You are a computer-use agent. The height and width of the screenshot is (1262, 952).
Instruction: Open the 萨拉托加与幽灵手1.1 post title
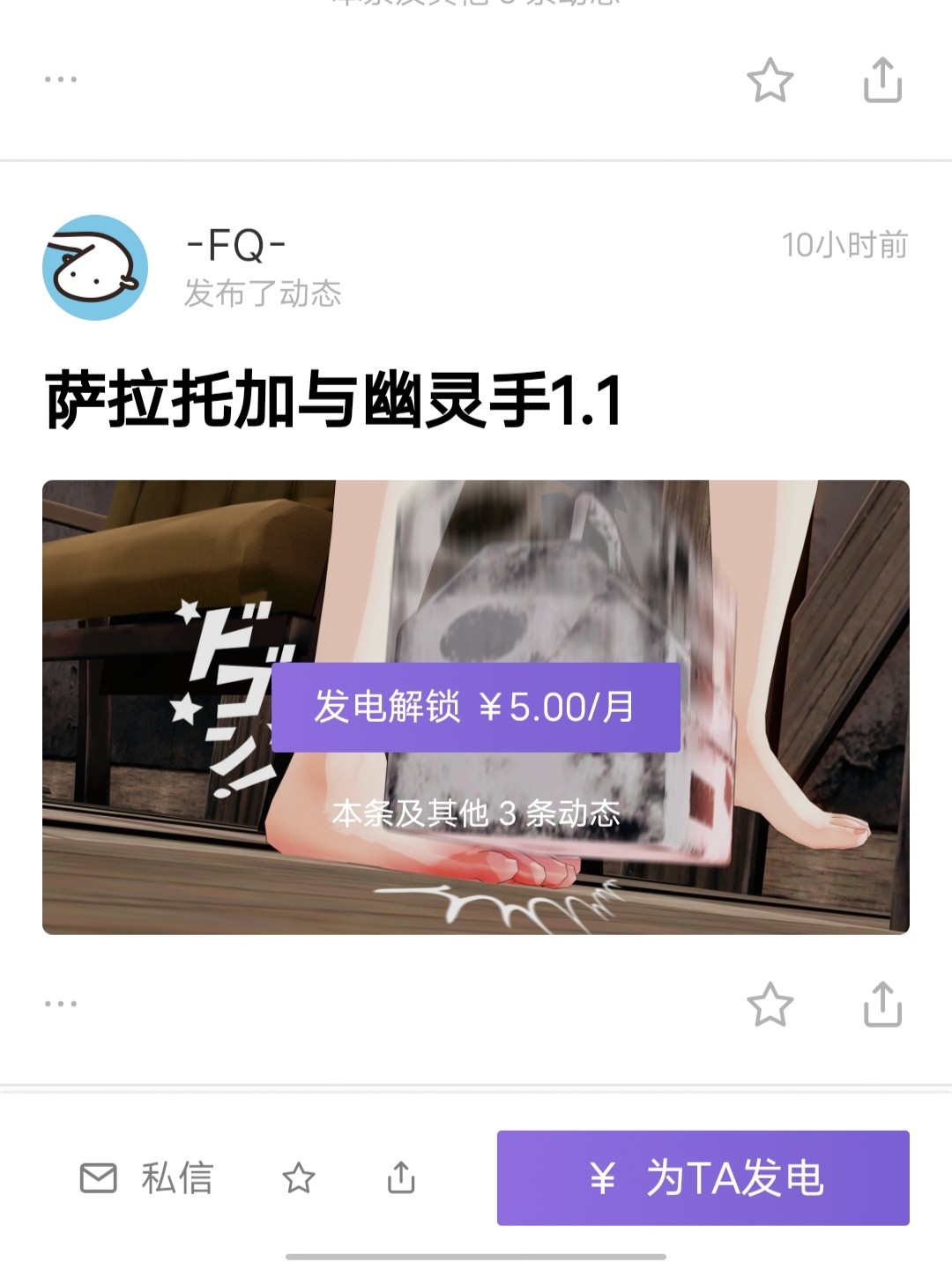coord(333,401)
